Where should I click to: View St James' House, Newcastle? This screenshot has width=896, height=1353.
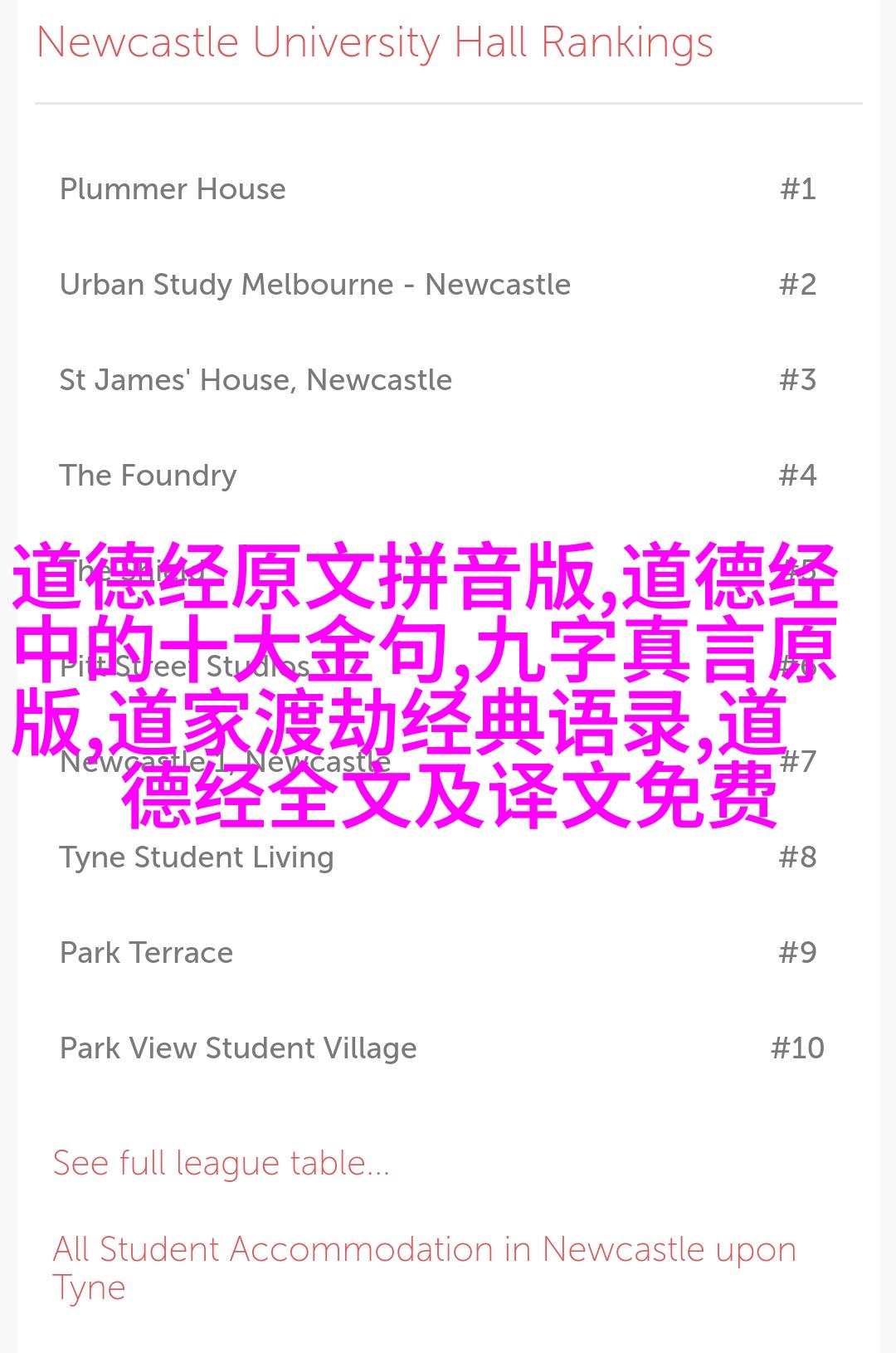click(256, 380)
